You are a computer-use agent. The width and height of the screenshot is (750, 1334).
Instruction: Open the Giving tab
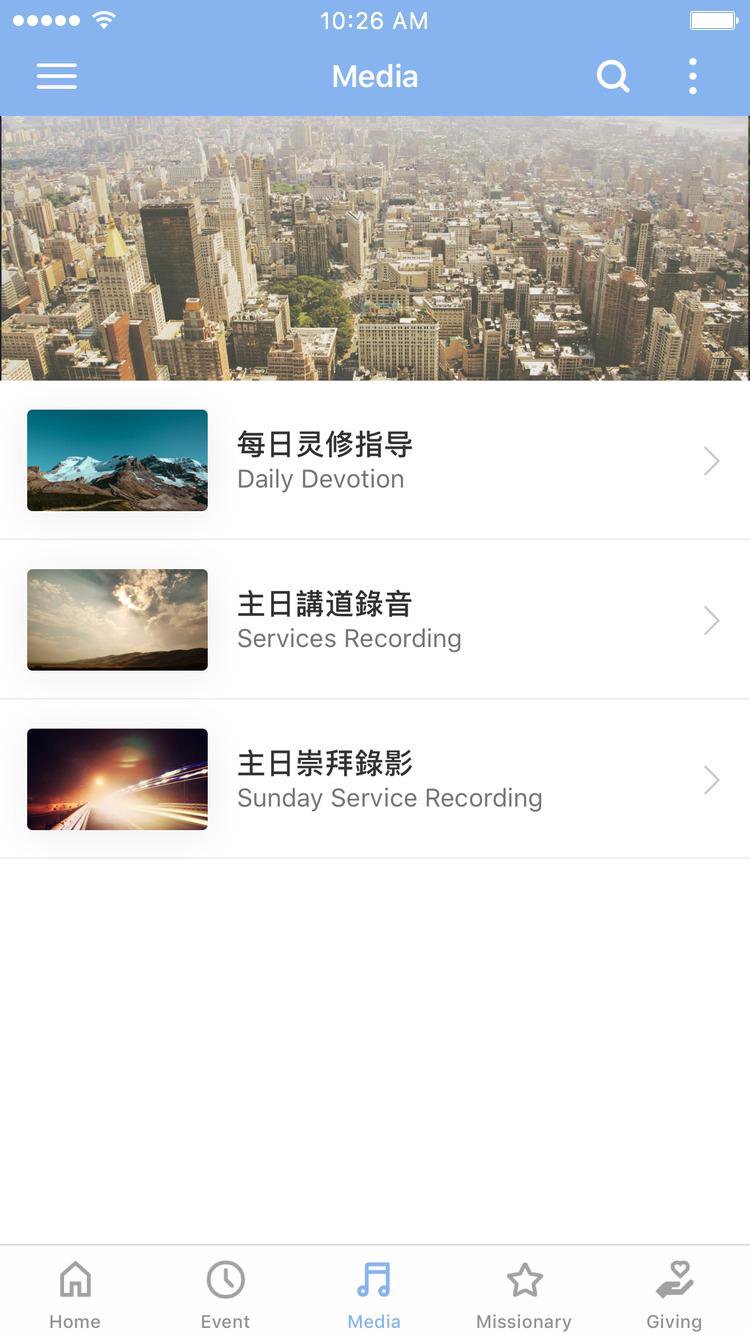pos(674,1294)
